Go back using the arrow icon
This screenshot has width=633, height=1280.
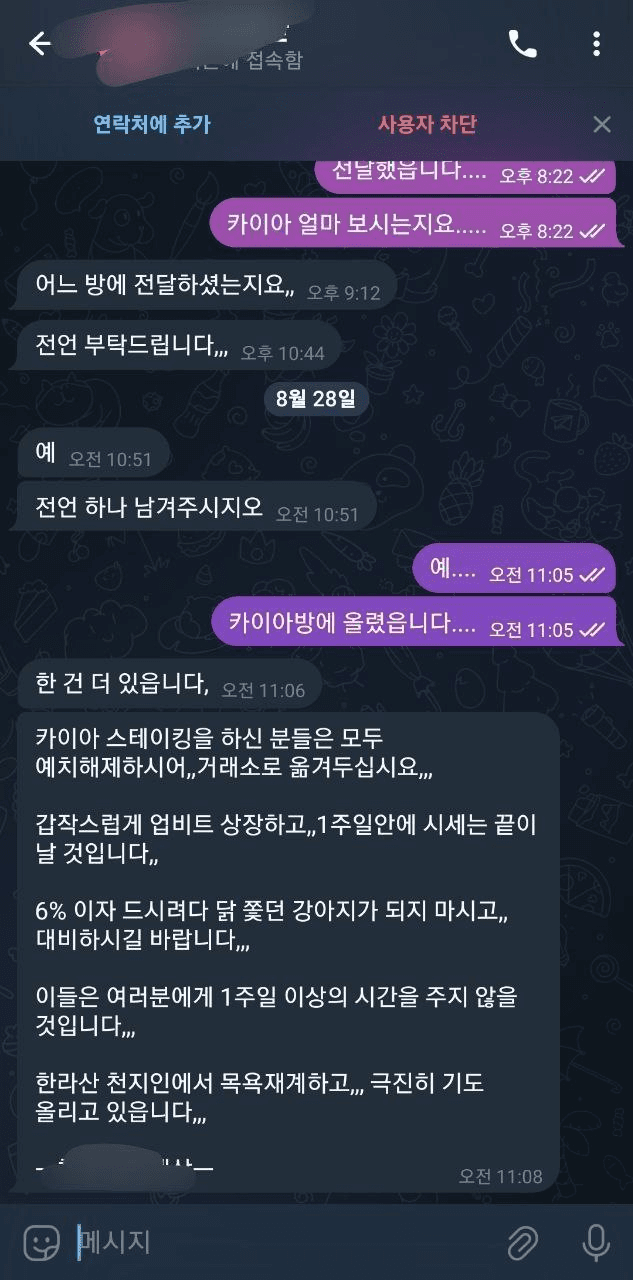(40, 44)
